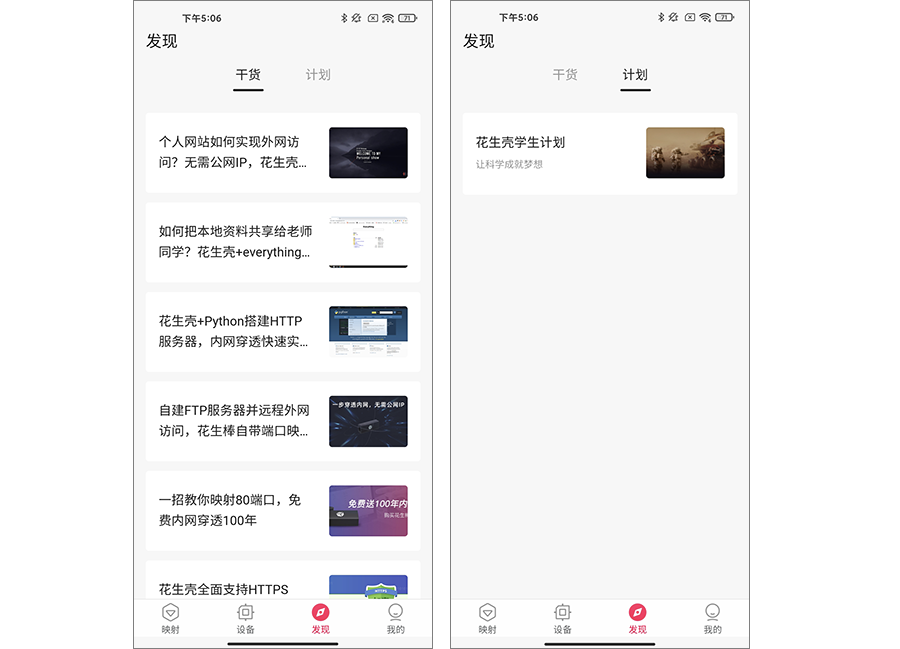The height and width of the screenshot is (649, 900).
Task: Open 我的 on the 干货 list screen
Action: [395, 618]
